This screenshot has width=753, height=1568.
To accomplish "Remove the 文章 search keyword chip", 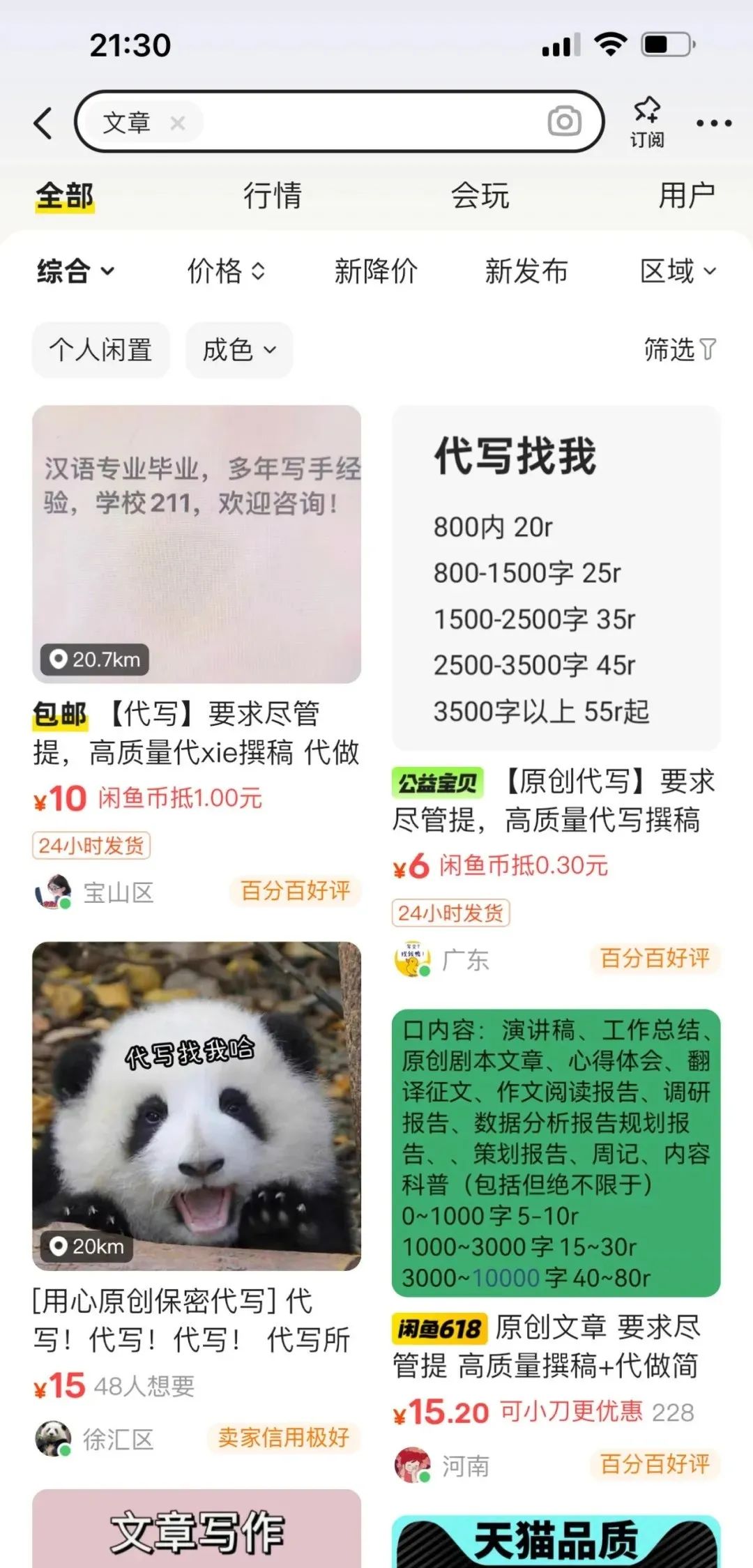I will click(x=178, y=123).
